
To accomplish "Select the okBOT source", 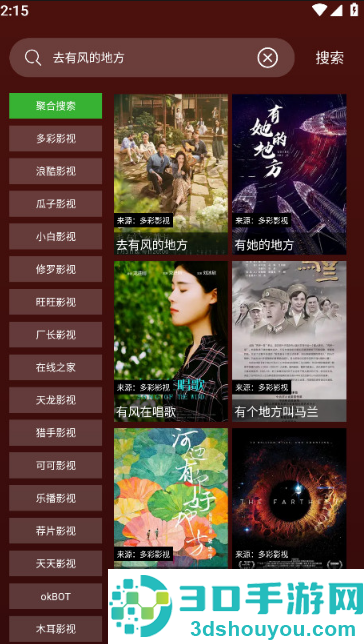I will coord(55,596).
